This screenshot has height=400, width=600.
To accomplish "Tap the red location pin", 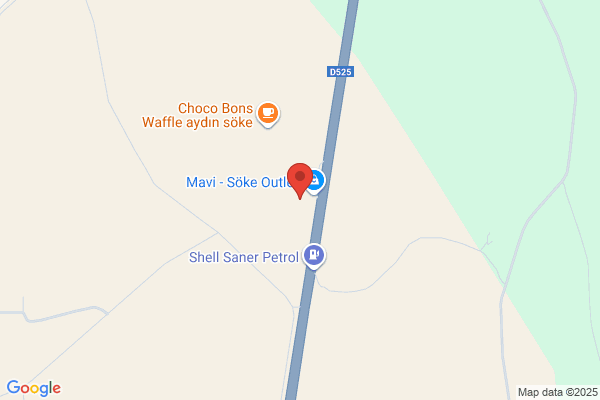I will tap(300, 180).
